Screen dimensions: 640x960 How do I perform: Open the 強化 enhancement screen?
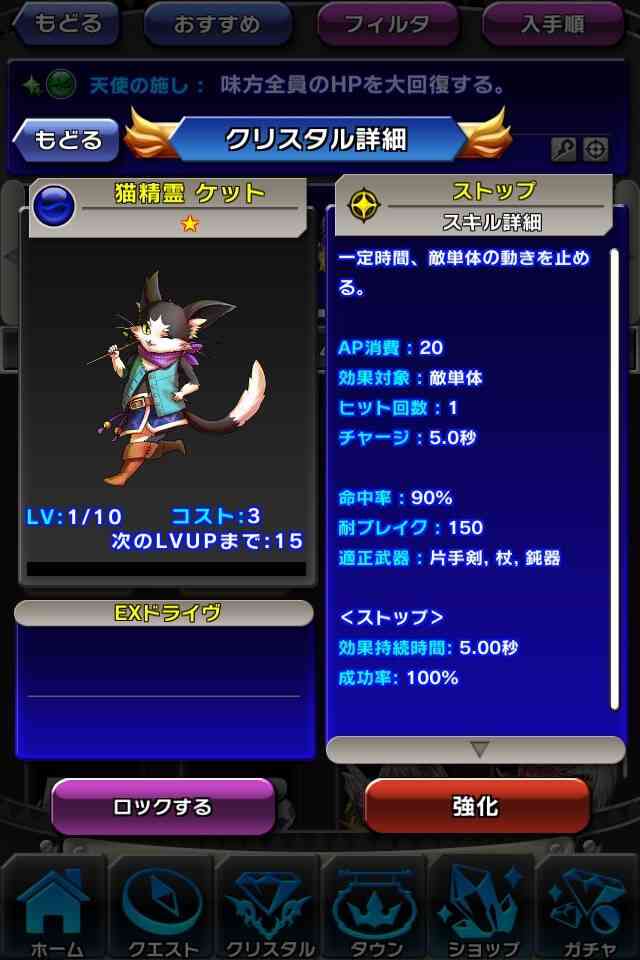click(477, 806)
